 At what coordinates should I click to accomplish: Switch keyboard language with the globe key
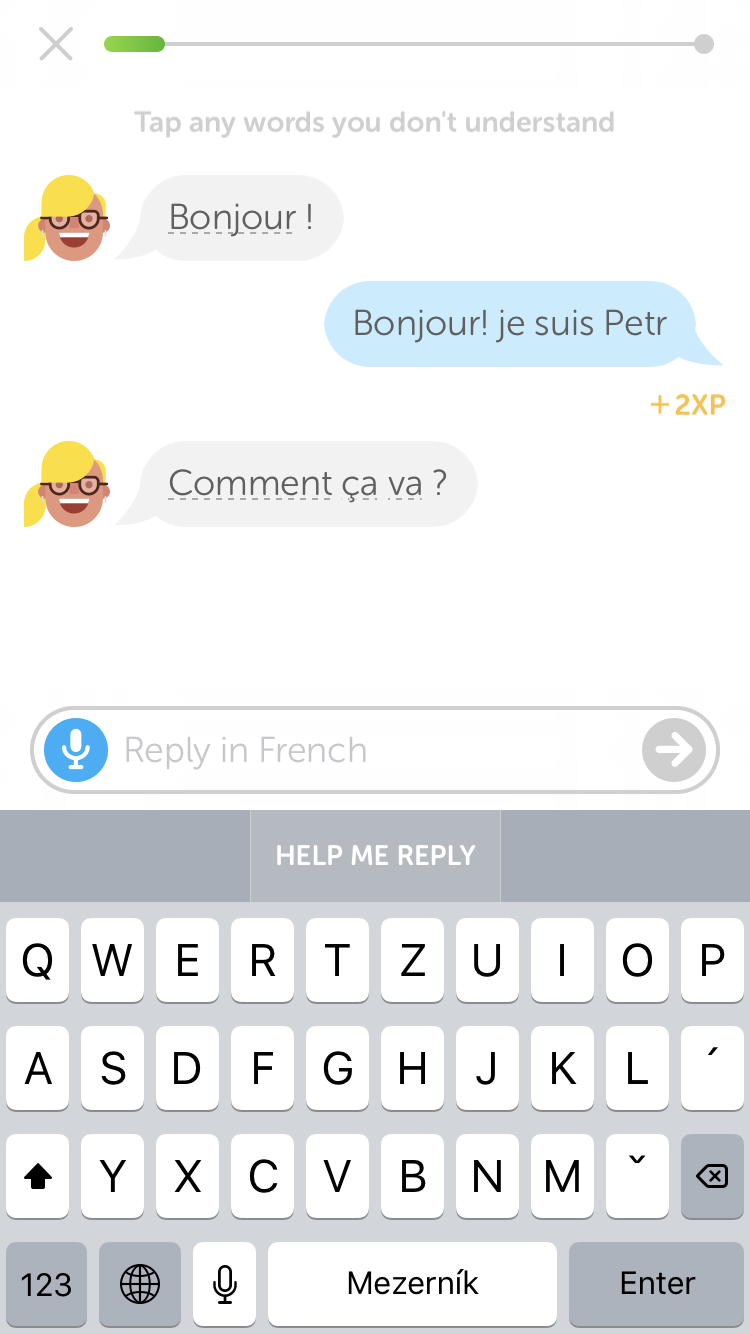point(140,1284)
